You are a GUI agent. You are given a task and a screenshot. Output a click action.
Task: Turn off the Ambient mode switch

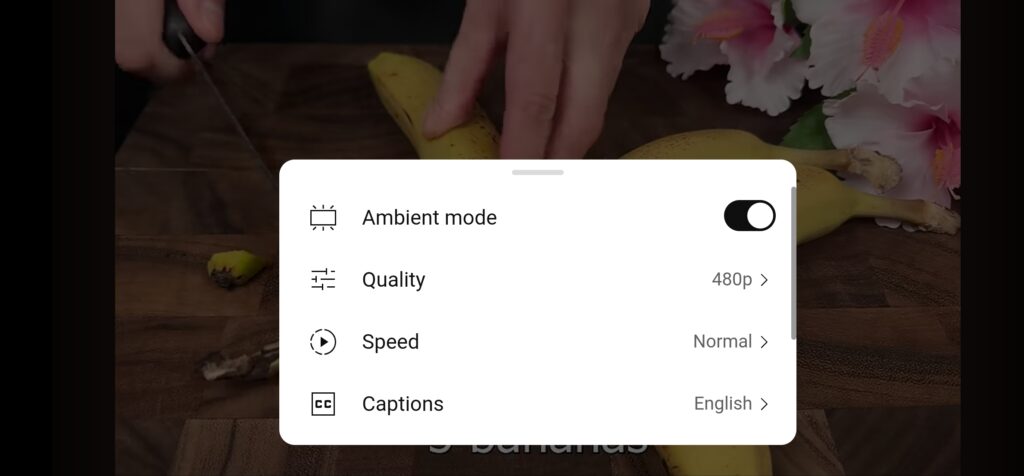[749, 216]
